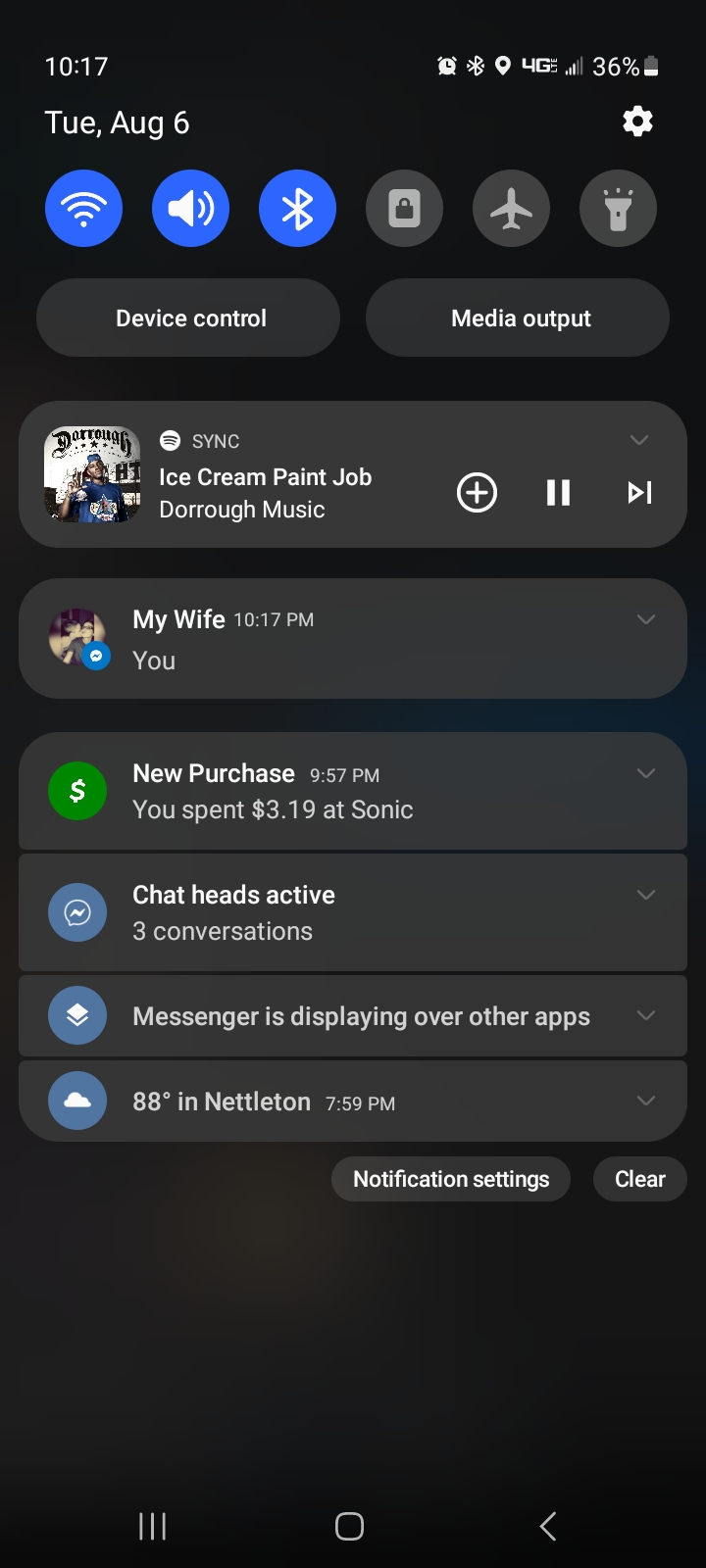Turn on the flashlight
The width and height of the screenshot is (706, 1568).
pyautogui.click(x=618, y=209)
